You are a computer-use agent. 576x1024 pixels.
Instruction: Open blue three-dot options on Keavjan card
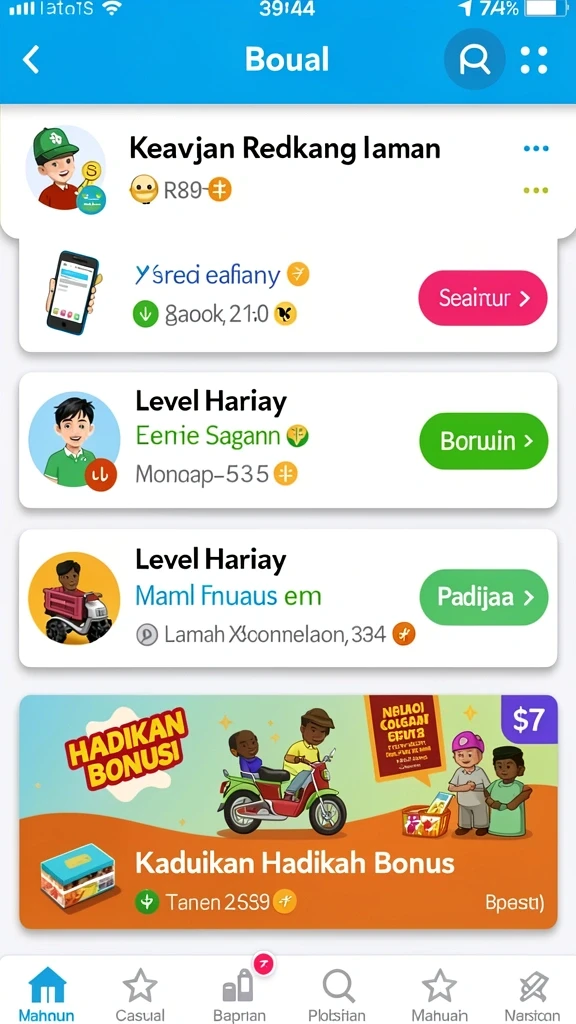536,149
